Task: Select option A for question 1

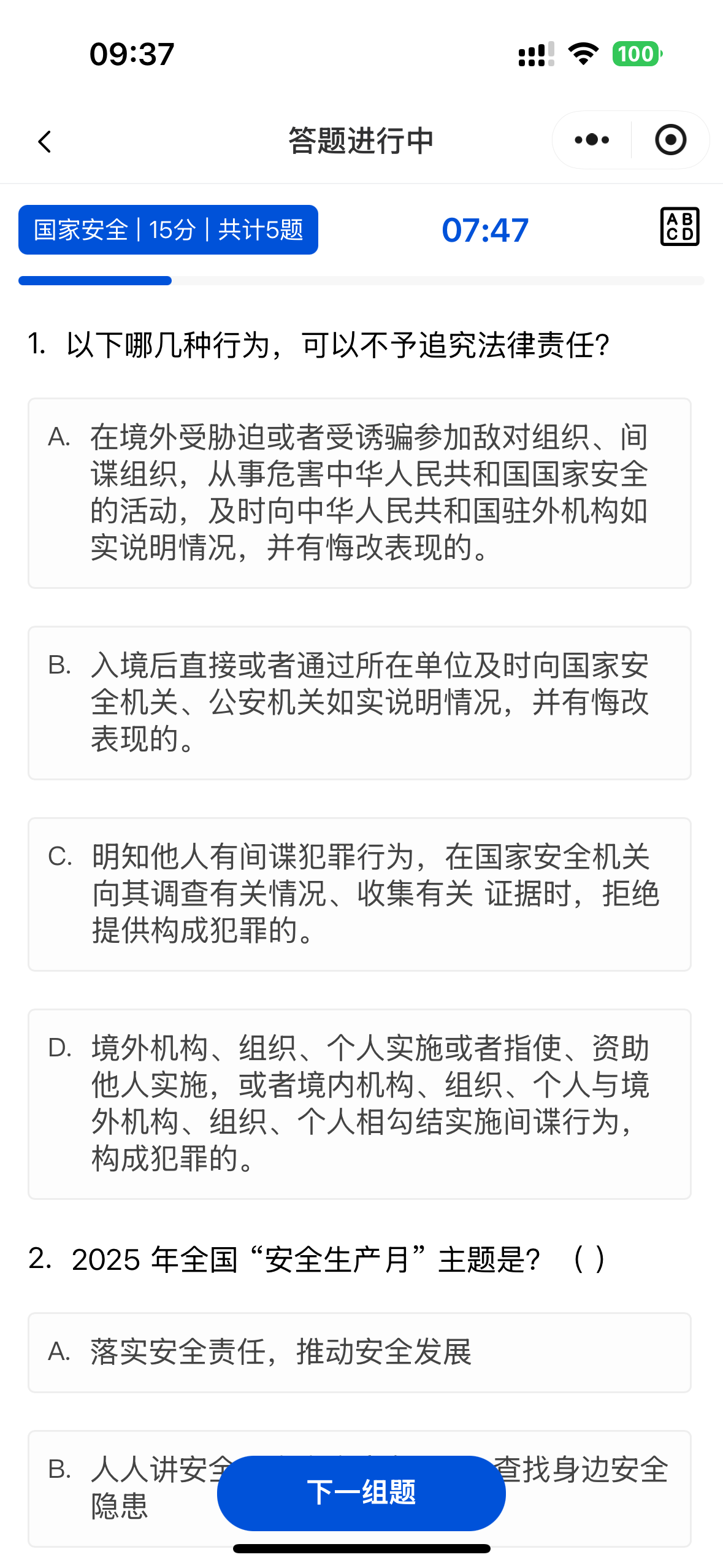Action: (x=359, y=493)
